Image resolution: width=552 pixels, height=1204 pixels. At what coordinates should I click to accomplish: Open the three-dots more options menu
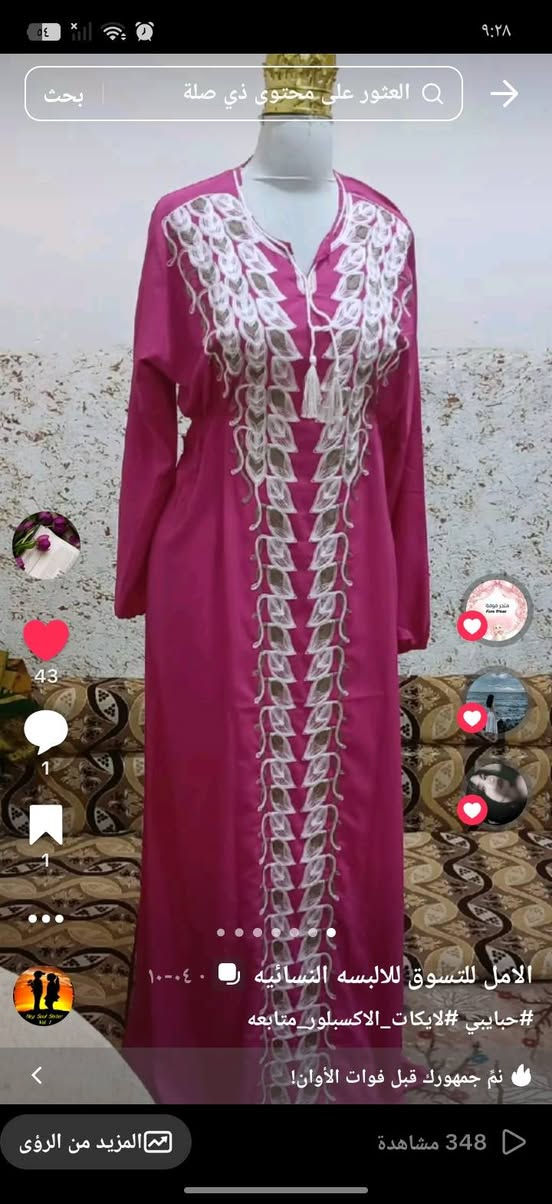46,918
